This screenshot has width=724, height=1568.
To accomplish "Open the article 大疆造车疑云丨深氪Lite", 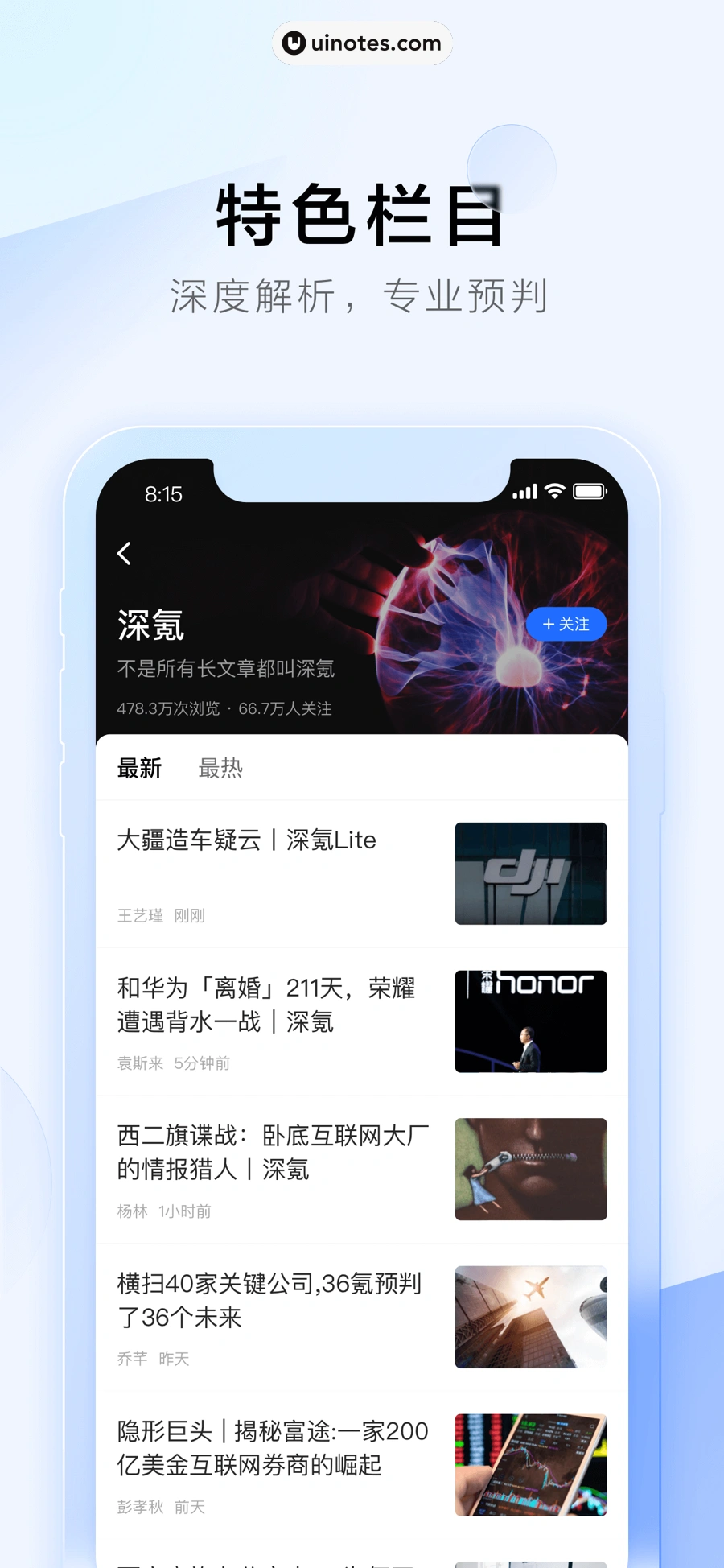I will pos(245,840).
